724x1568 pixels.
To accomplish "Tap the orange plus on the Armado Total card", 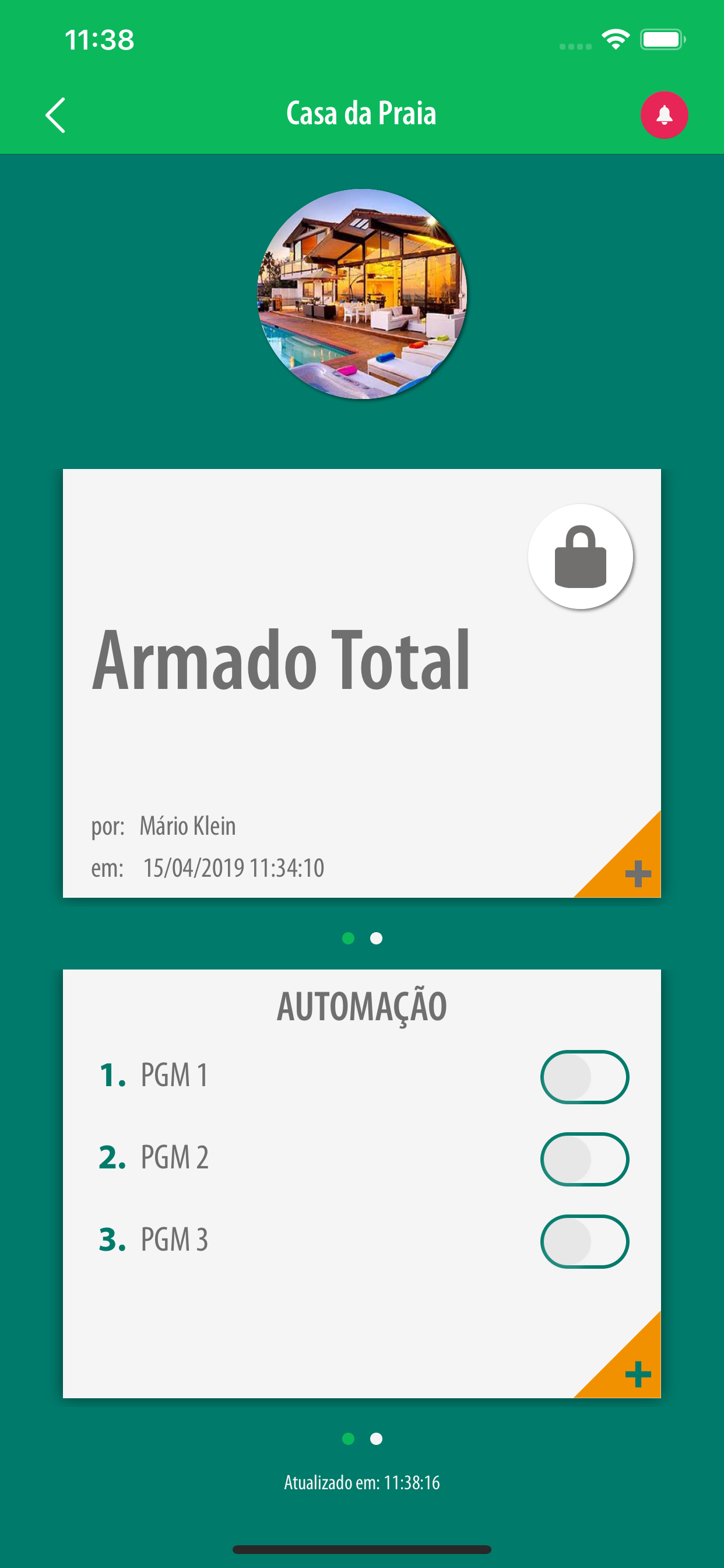I will [x=637, y=874].
